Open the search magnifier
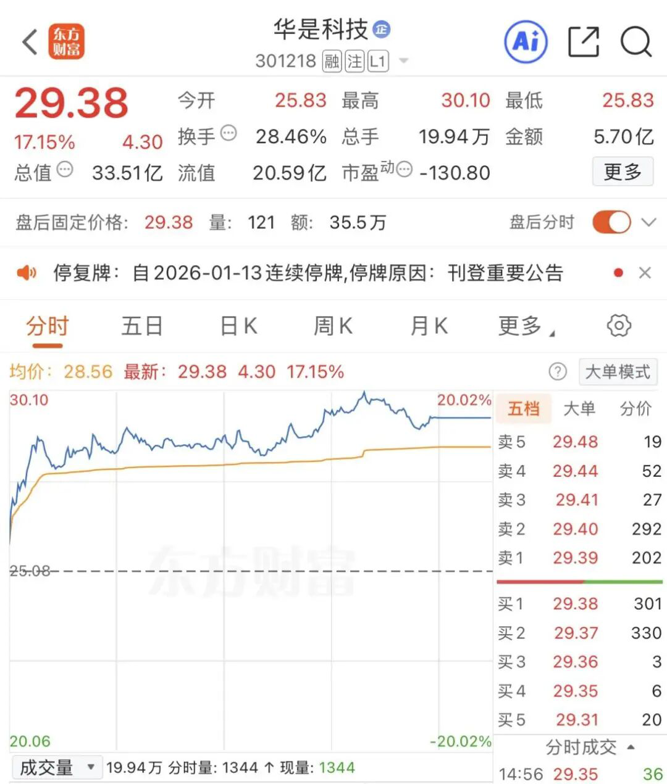Viewport: 667px width, 784px height. click(636, 41)
